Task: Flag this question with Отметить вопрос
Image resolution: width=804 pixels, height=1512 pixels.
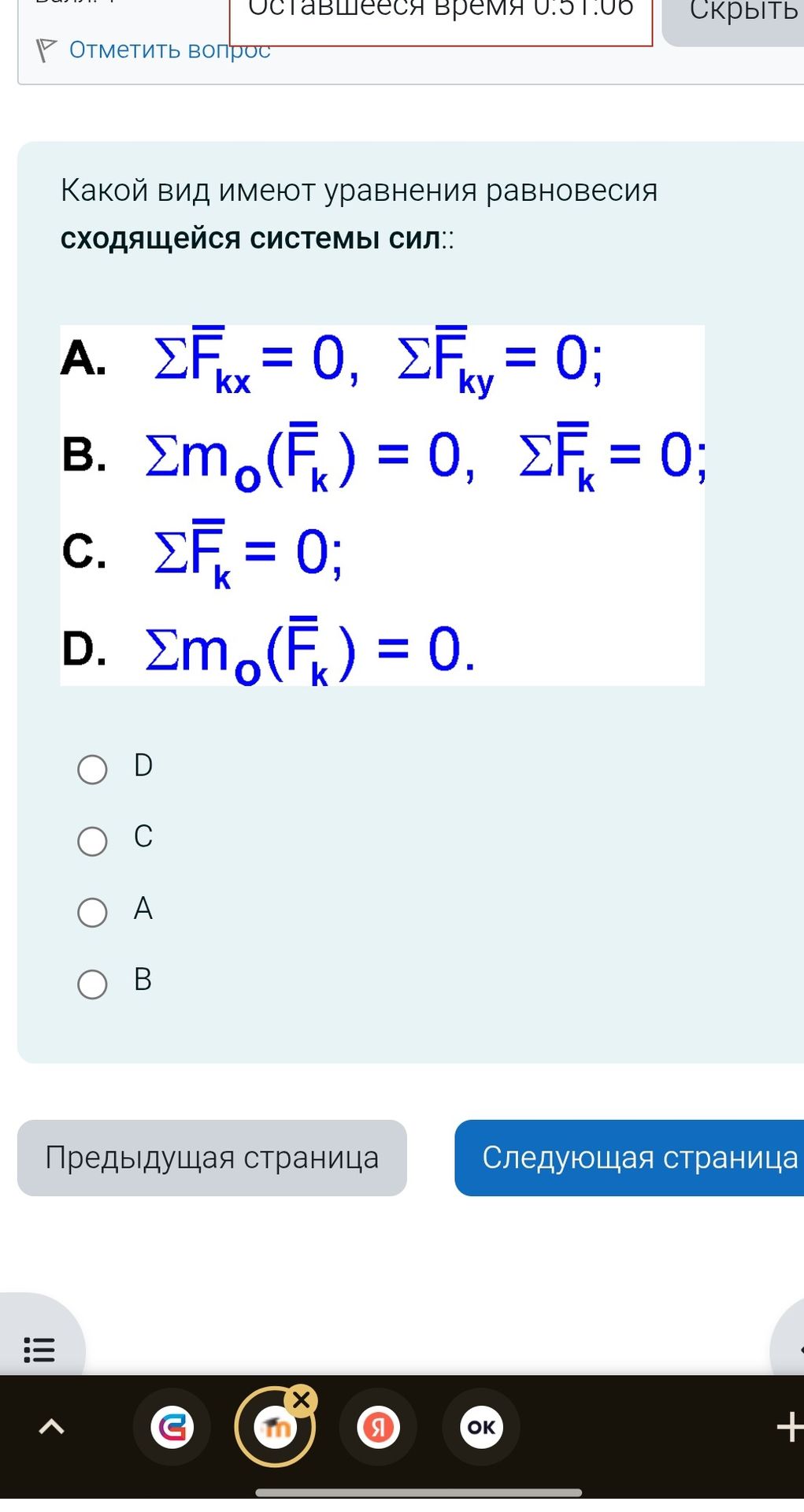Action: (154, 50)
